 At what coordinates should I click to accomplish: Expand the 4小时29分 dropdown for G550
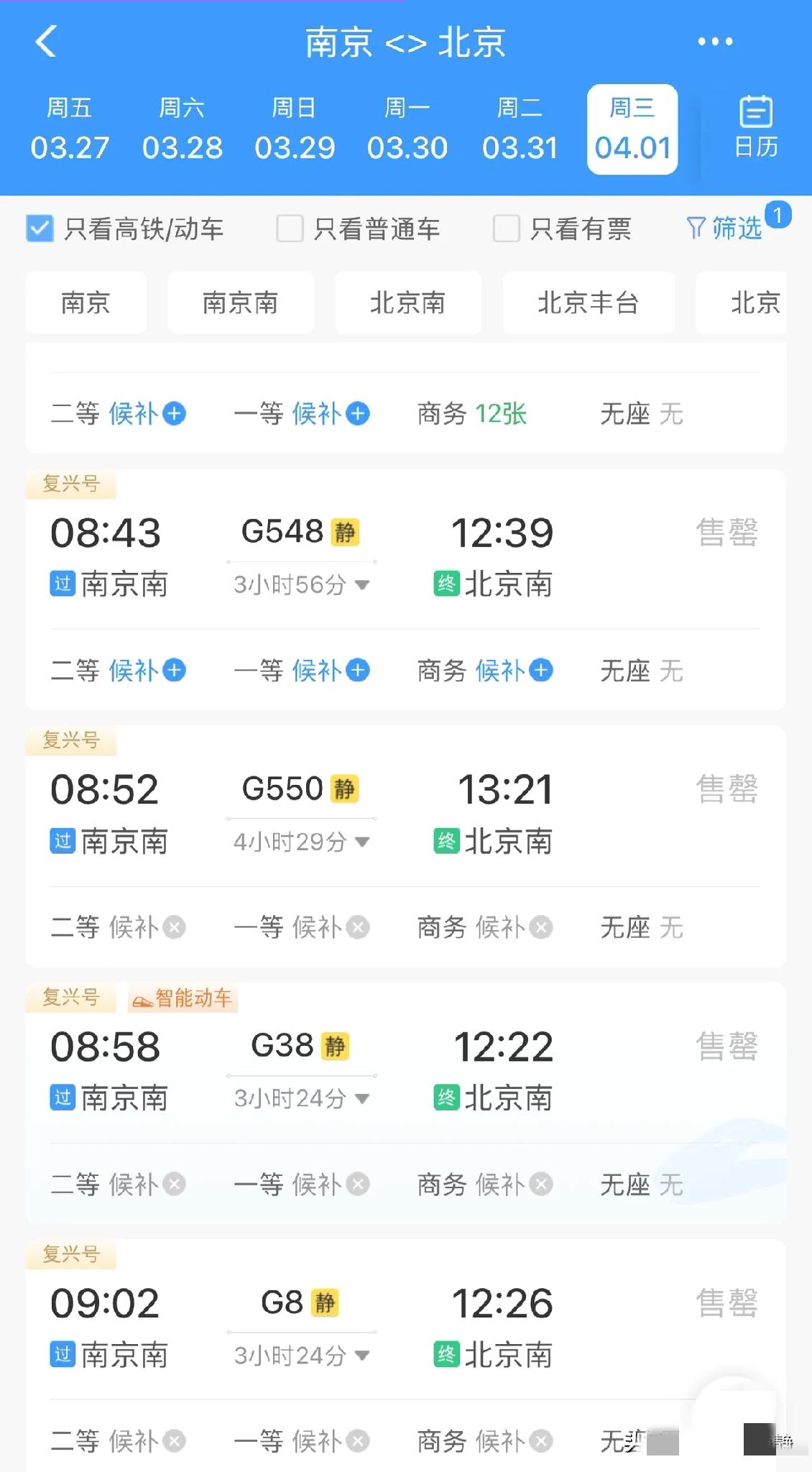(x=364, y=841)
